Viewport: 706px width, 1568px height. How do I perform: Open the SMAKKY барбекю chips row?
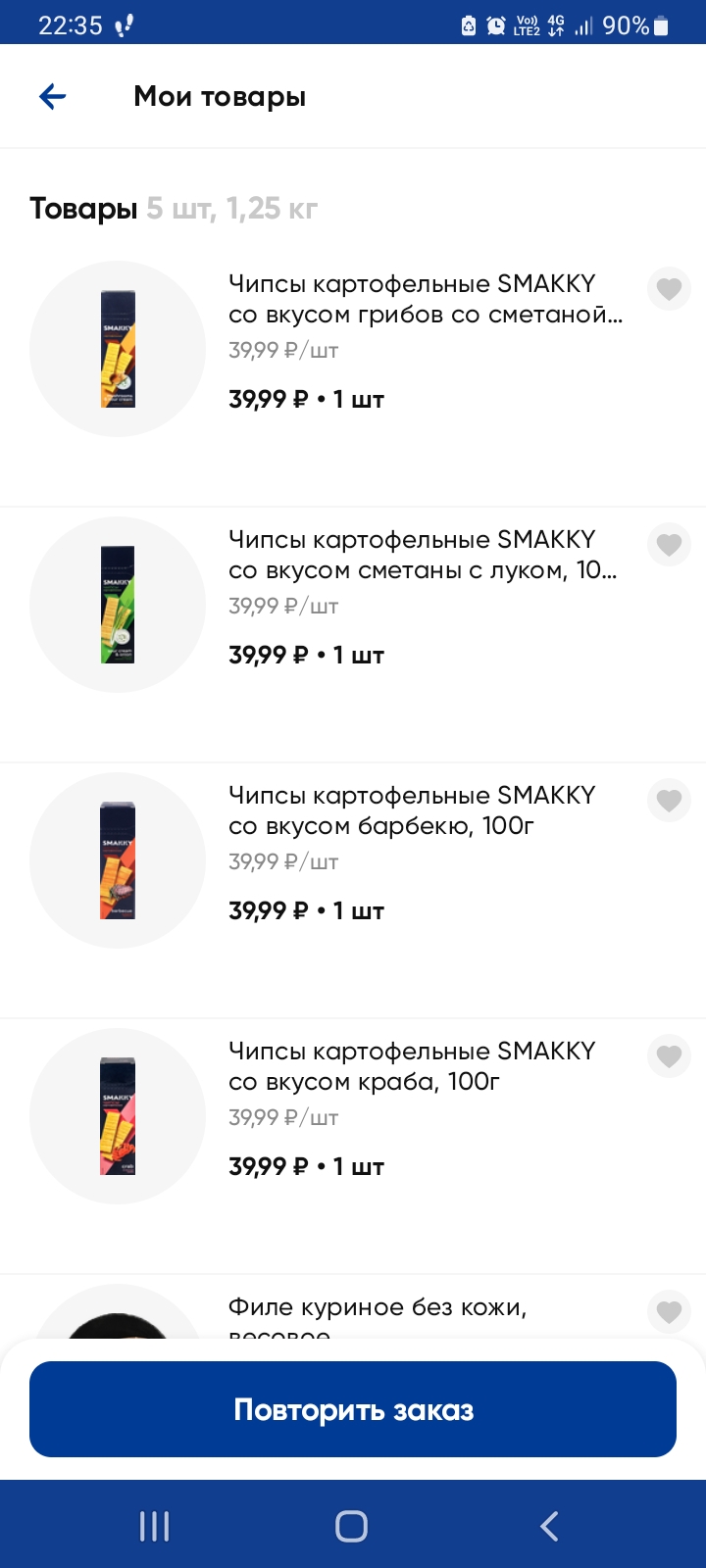pyautogui.click(x=412, y=853)
